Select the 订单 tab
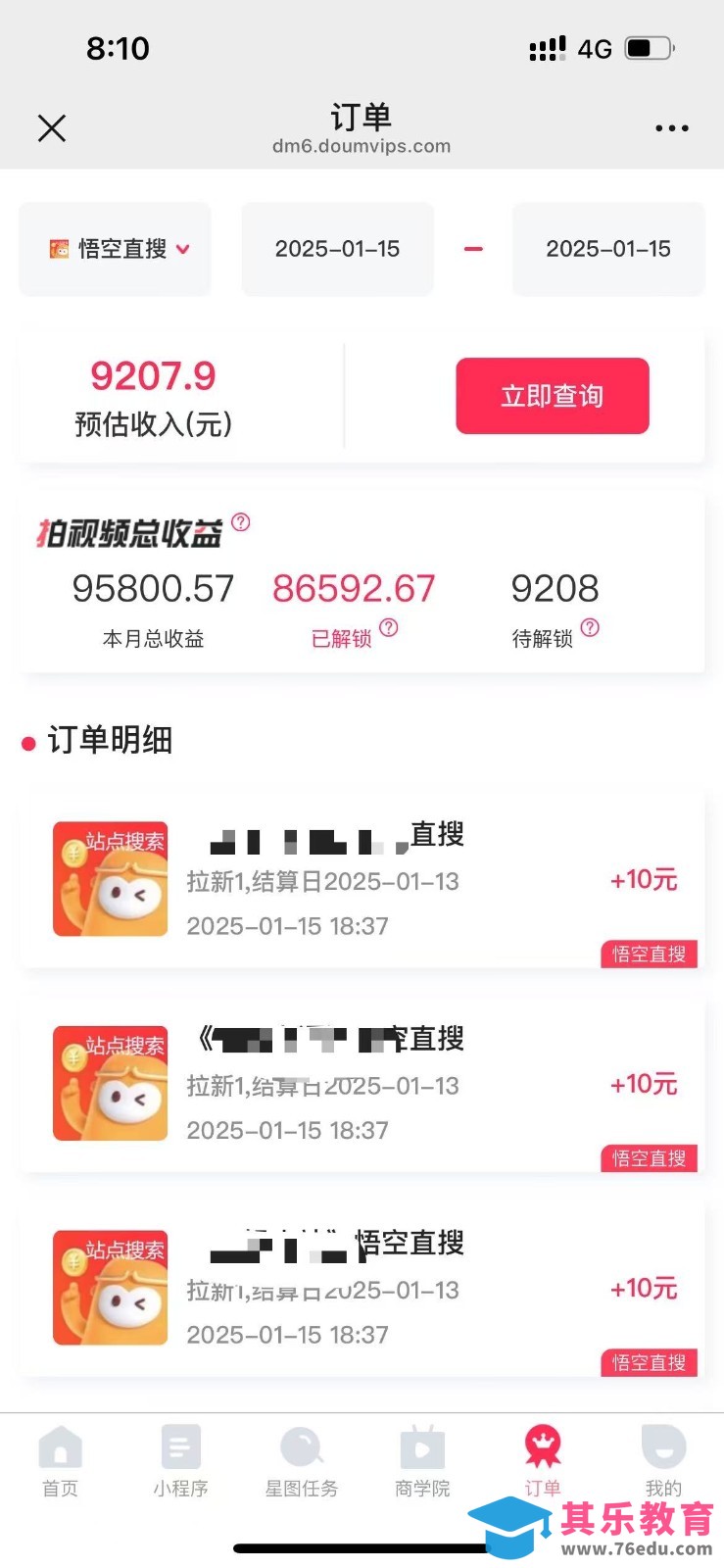This screenshot has height=1568, width=724. click(543, 1461)
